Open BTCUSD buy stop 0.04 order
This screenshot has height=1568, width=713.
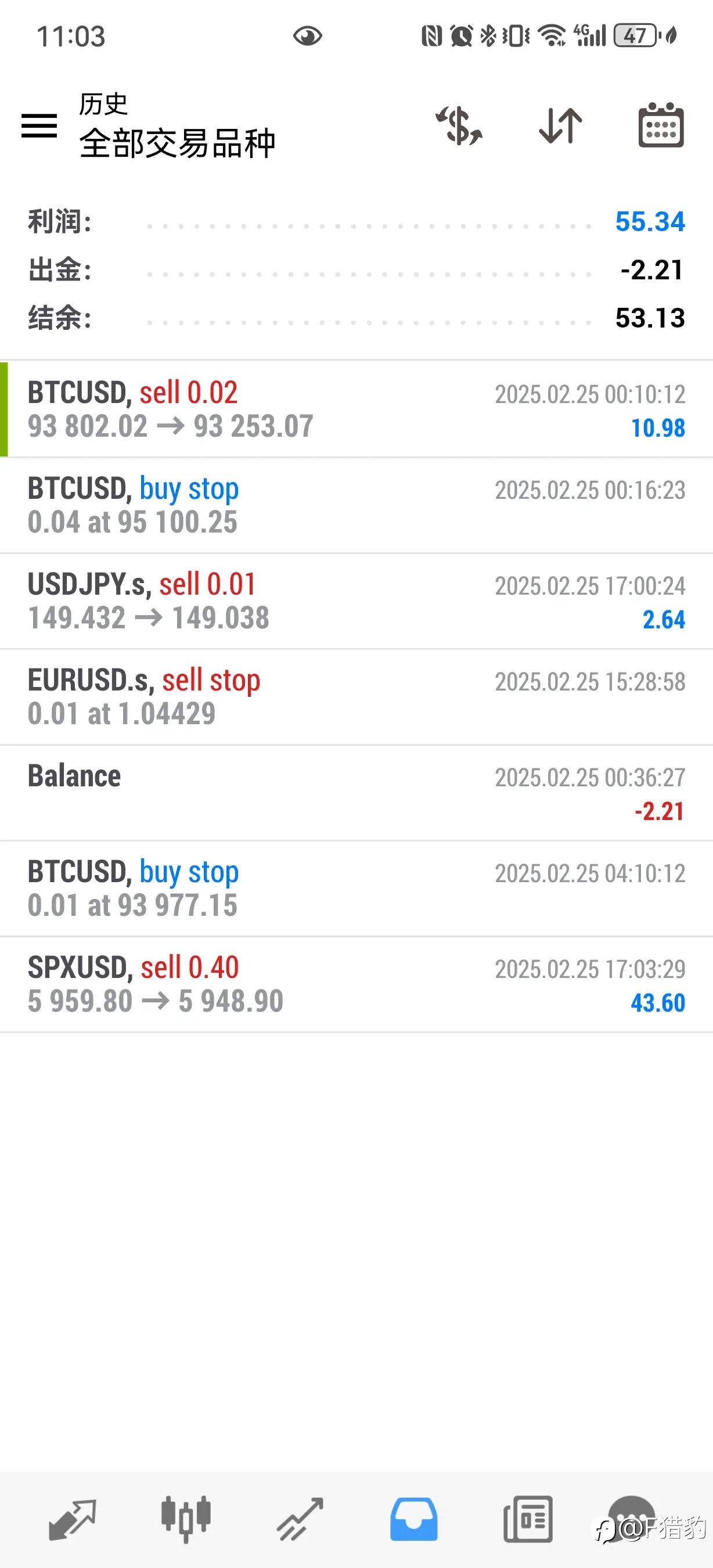click(x=356, y=505)
